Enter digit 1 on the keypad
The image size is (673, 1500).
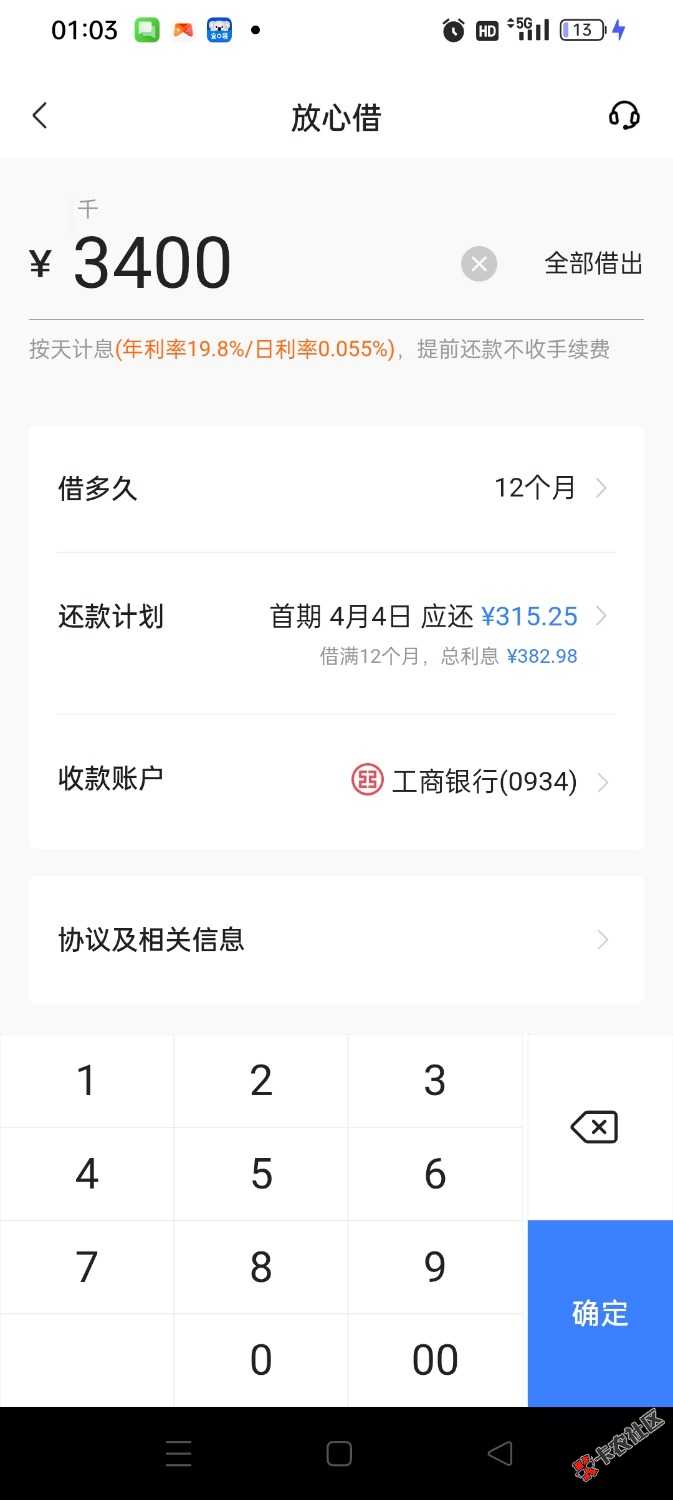tap(87, 1081)
